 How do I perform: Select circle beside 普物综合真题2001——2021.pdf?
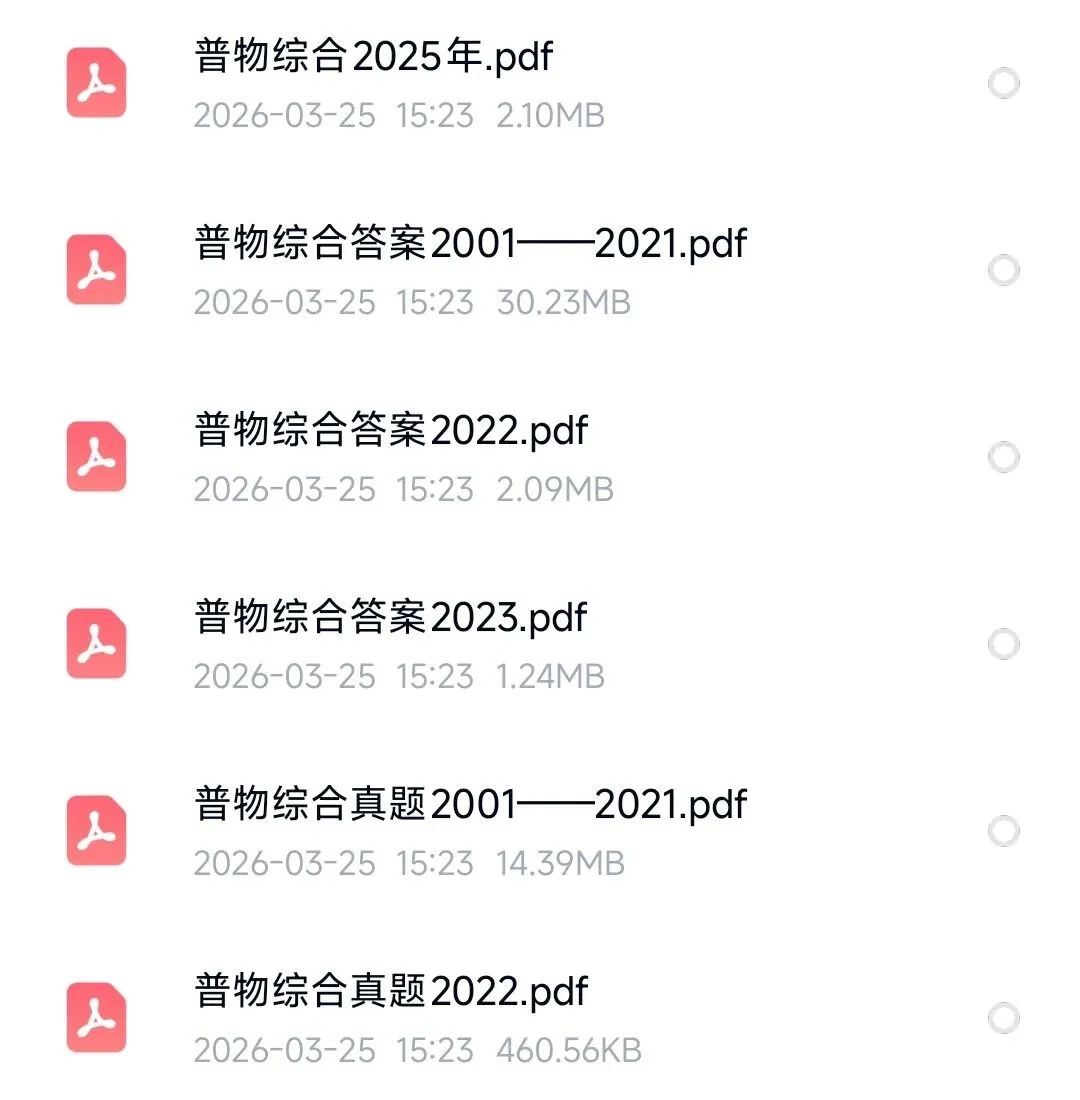[1003, 832]
